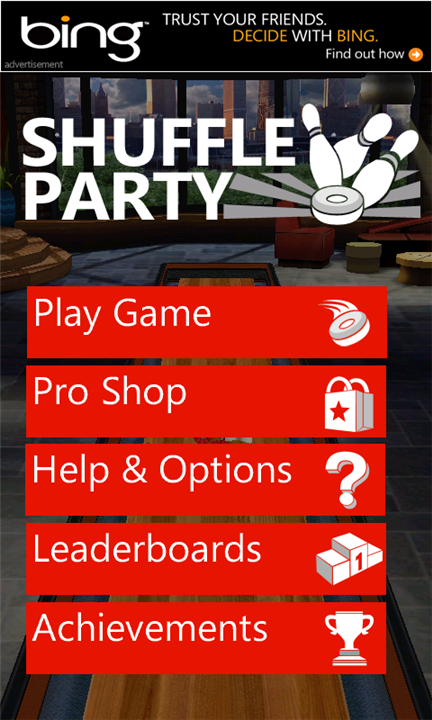
Task: Open the Pro Shop
Action: (x=206, y=401)
